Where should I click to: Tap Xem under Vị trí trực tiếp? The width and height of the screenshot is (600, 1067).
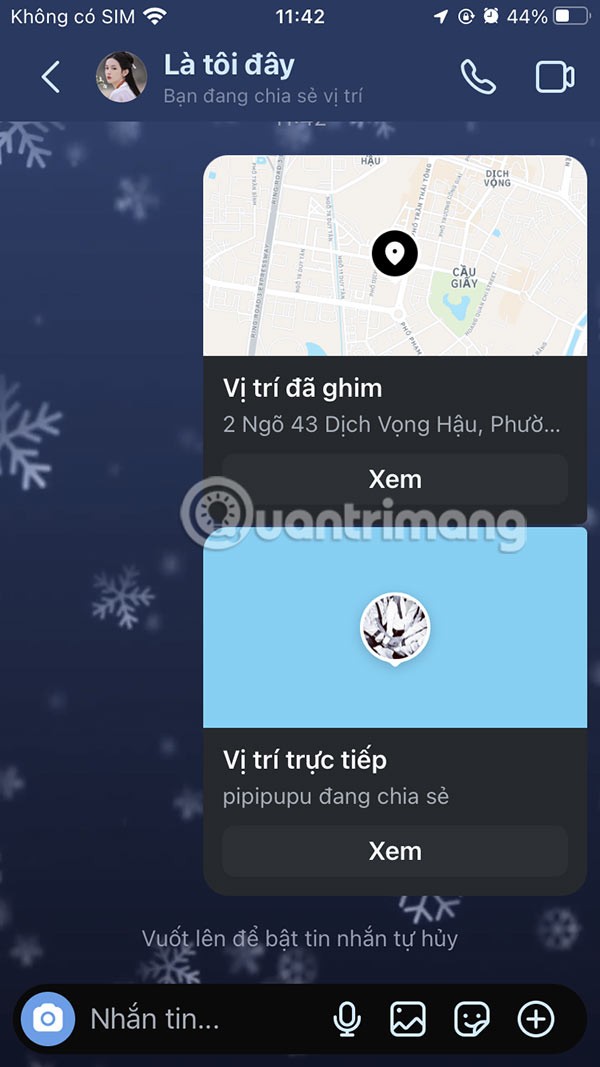tap(395, 851)
